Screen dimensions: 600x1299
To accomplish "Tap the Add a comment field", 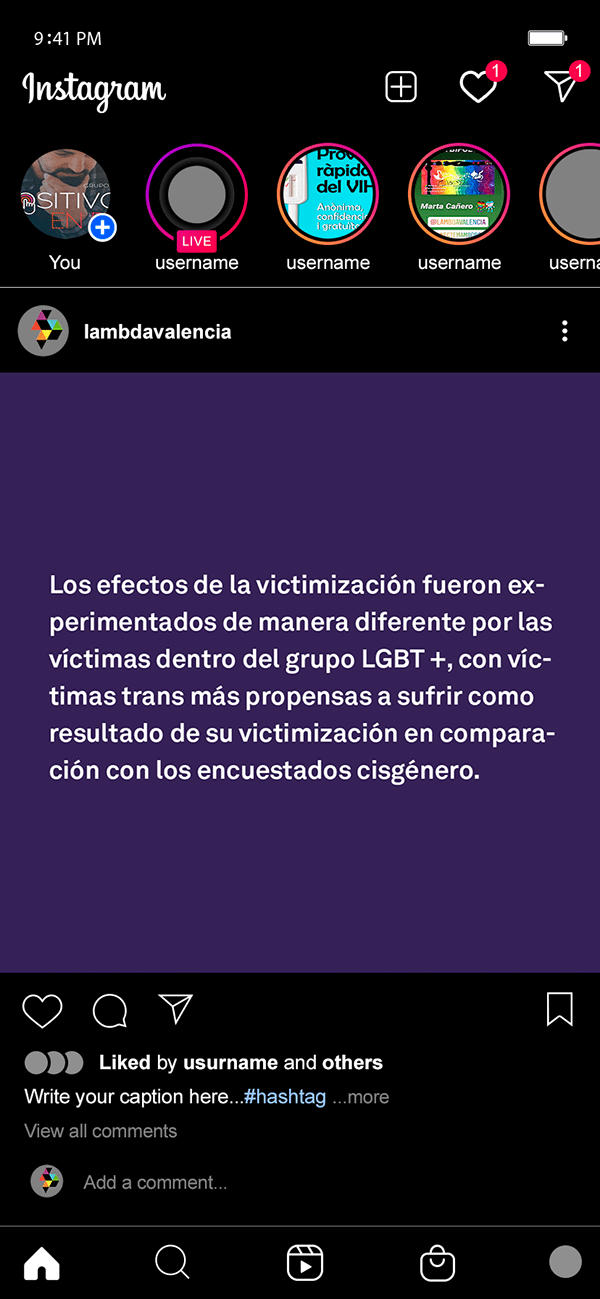I will coord(155,1182).
